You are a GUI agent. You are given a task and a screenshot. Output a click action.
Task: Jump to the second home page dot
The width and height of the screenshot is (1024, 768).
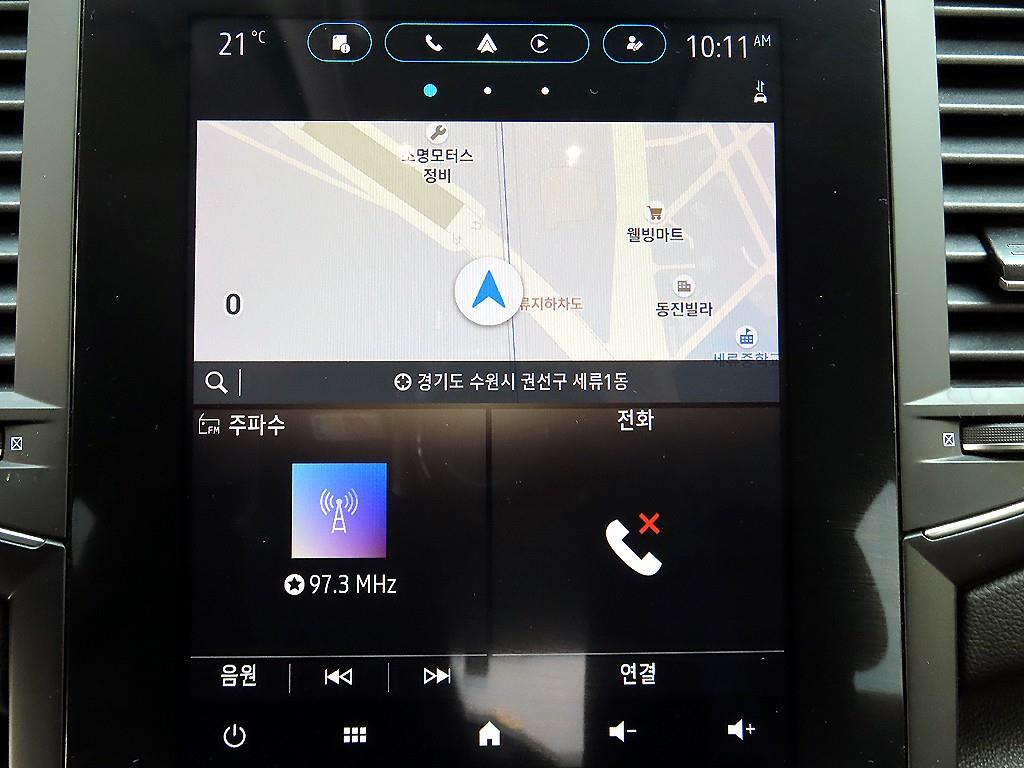487,91
